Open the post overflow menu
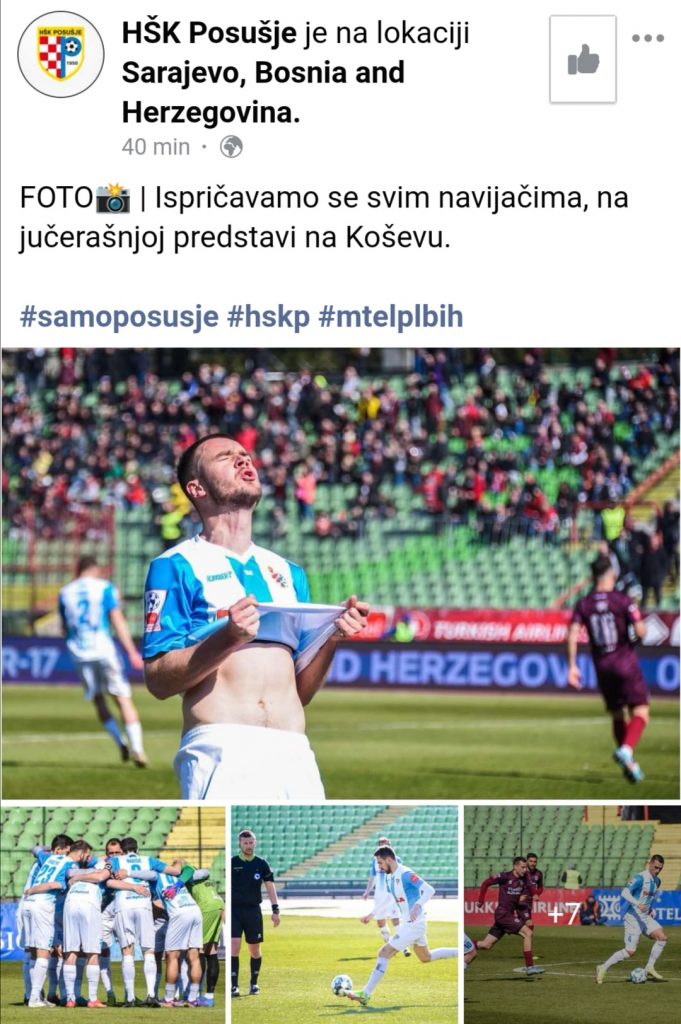Viewport: 681px width, 1024px height. [x=647, y=38]
